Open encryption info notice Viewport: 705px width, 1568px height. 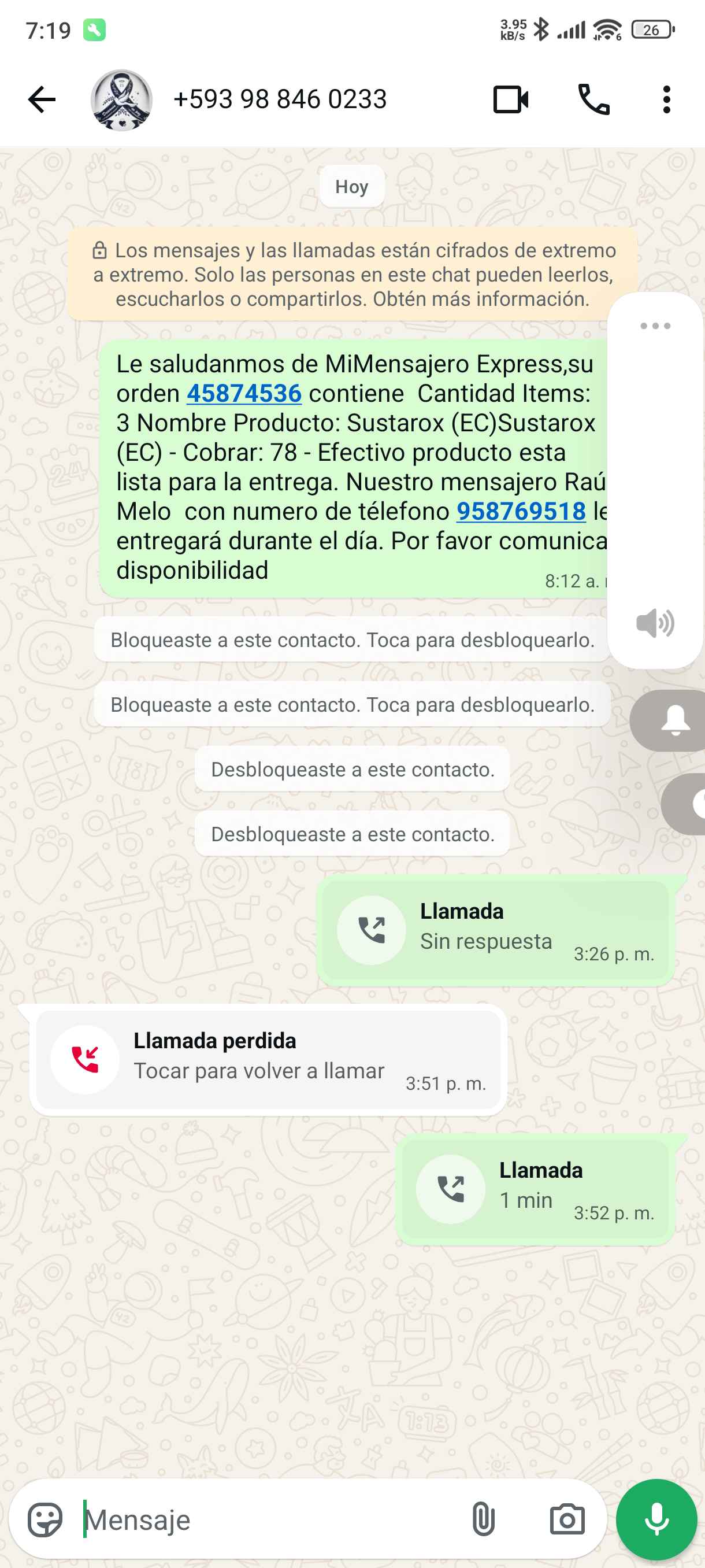353,275
